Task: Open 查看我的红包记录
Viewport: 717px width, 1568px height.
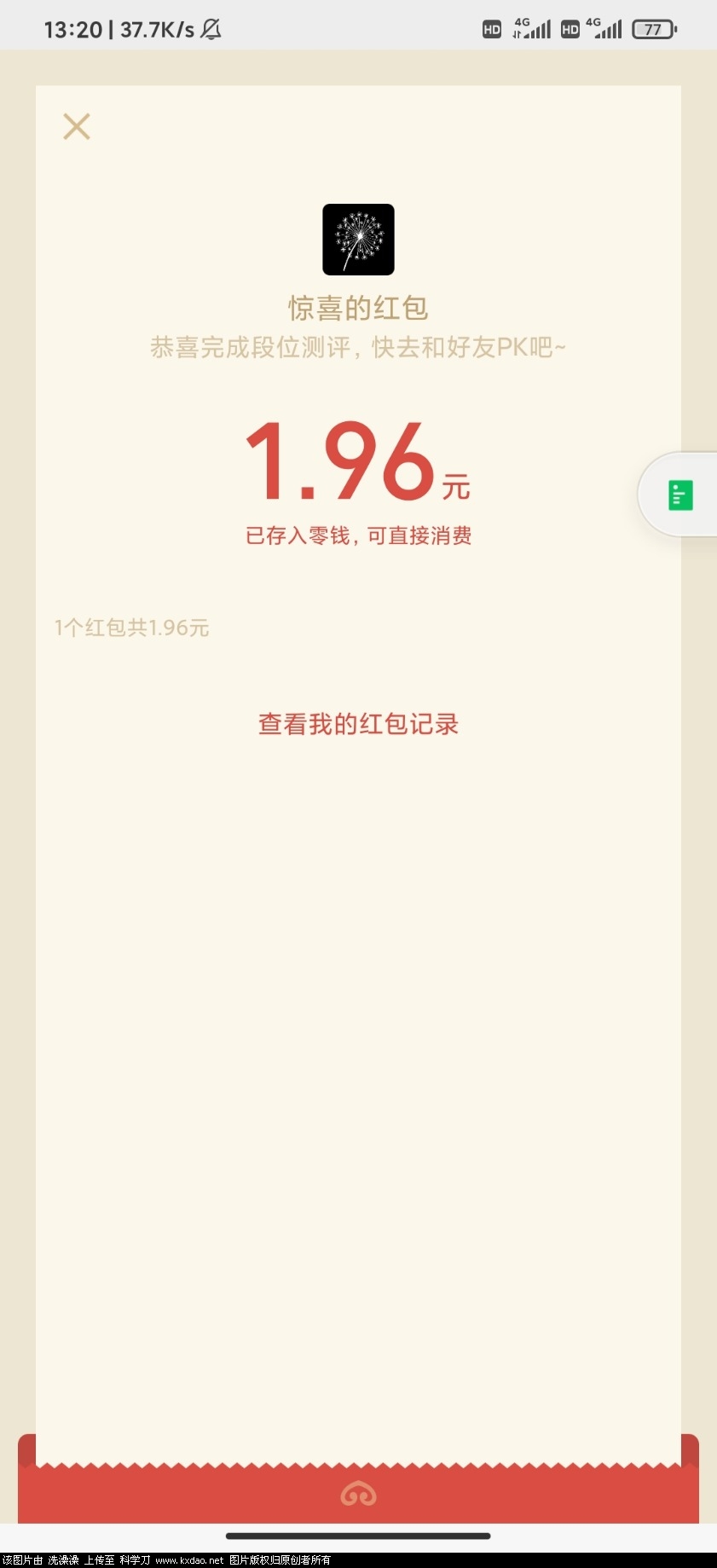Action: coord(359,724)
